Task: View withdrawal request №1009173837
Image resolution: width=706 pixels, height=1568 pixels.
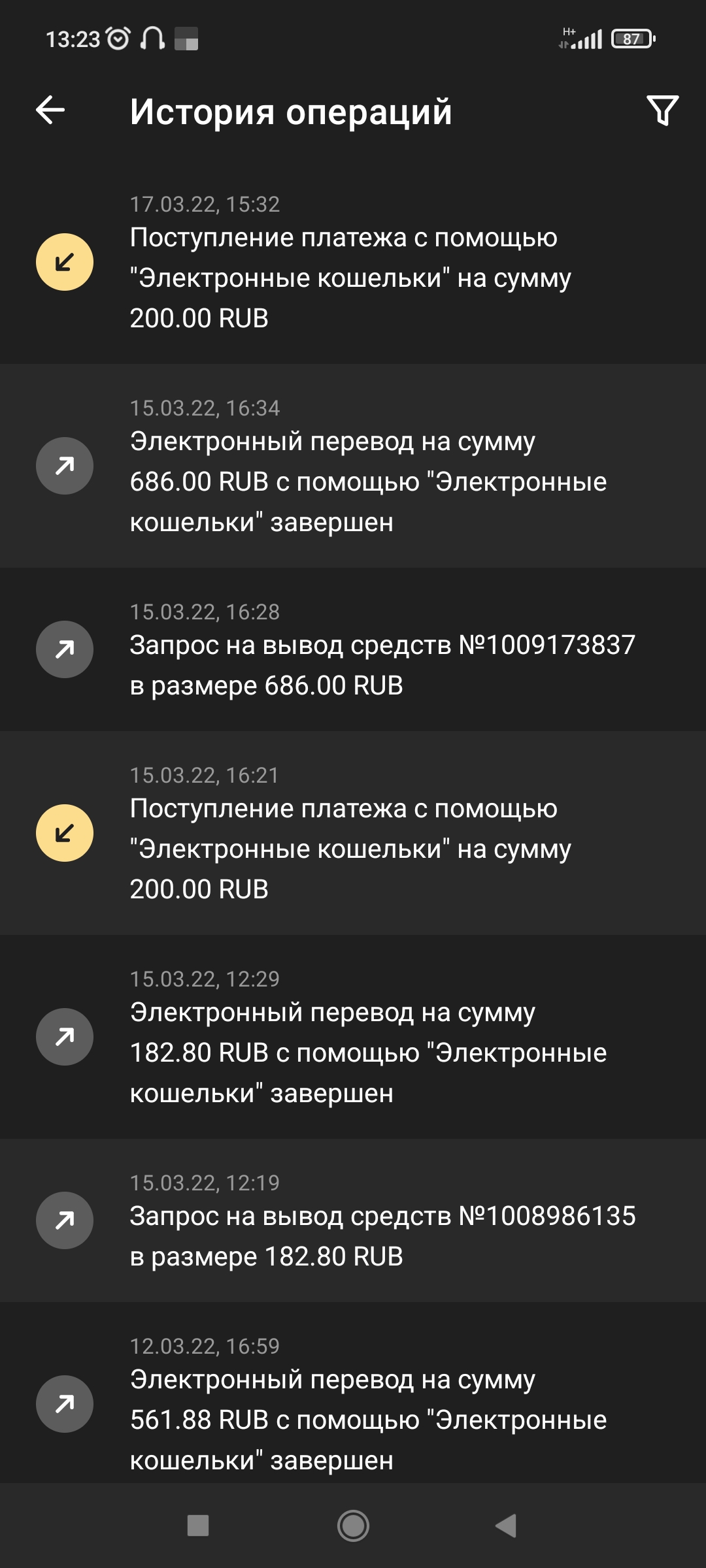Action: (x=353, y=650)
